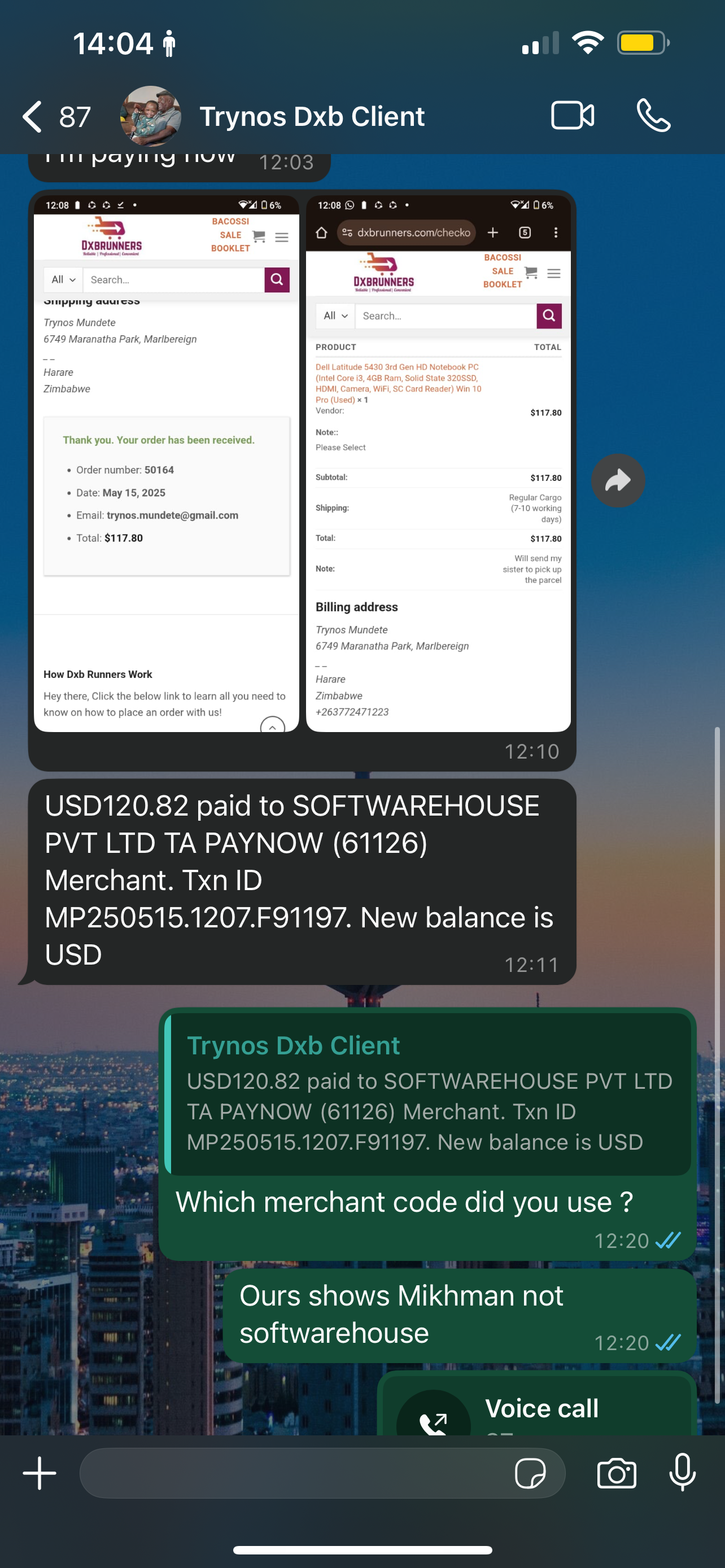Start a voice call with Trynos

pyautogui.click(x=653, y=116)
